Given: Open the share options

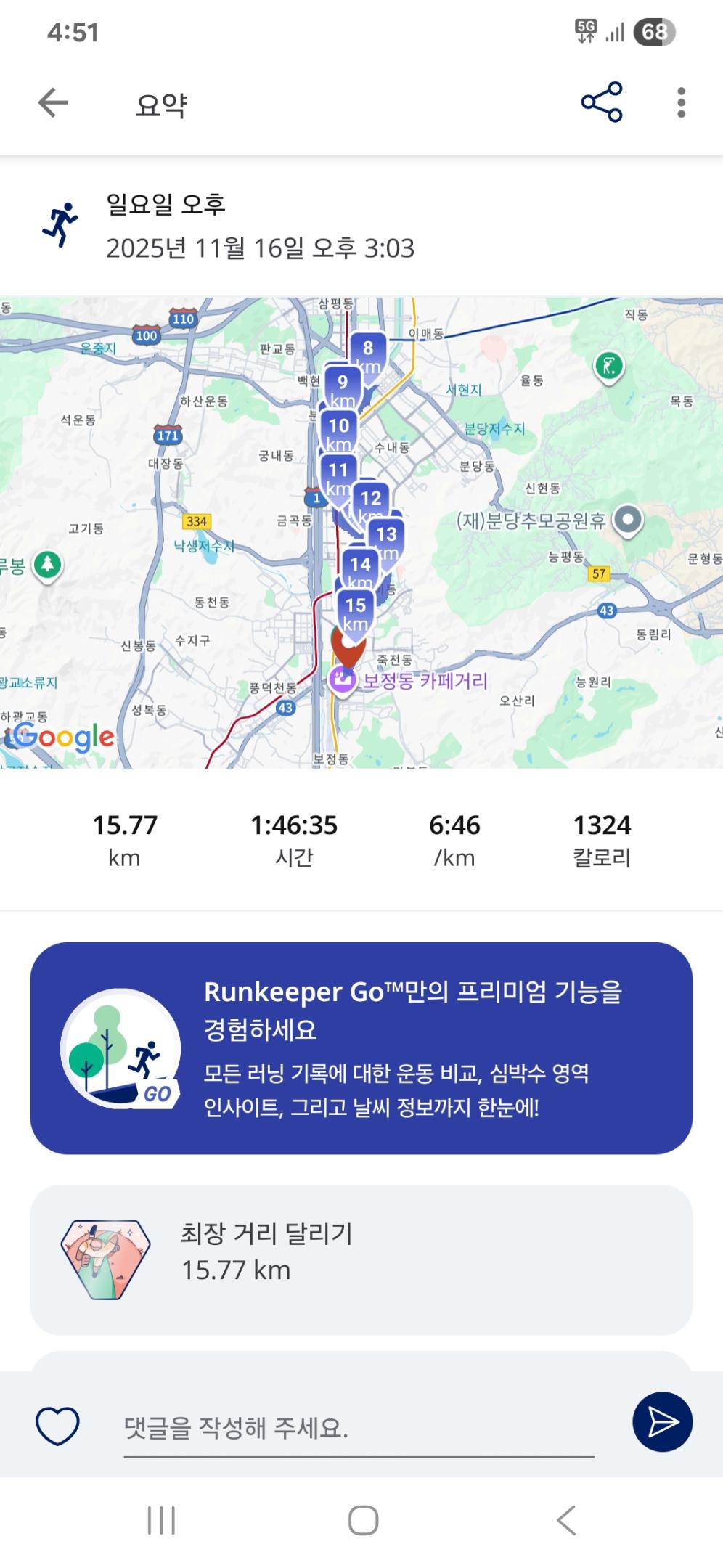Looking at the screenshot, I should 601,101.
